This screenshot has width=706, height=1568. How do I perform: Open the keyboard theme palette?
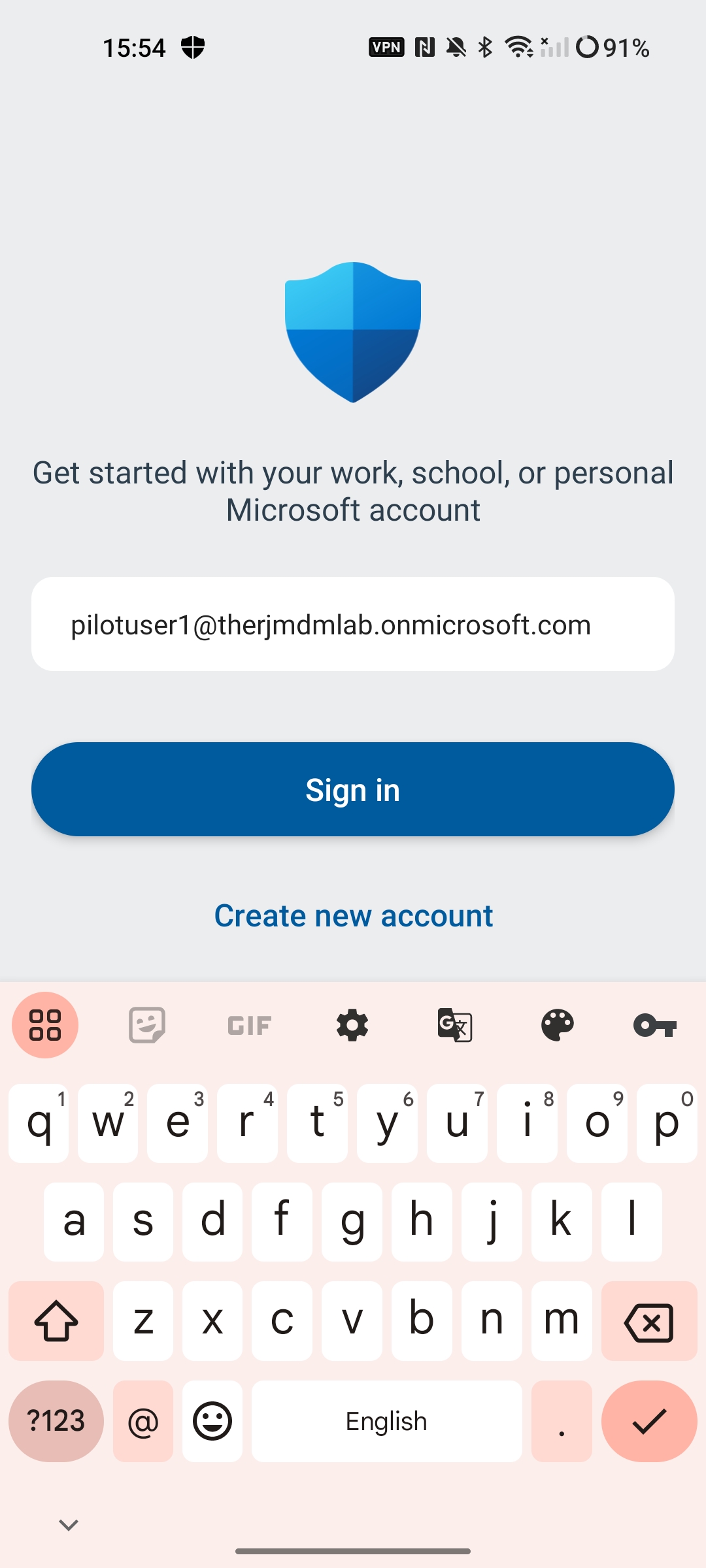pos(558,1025)
